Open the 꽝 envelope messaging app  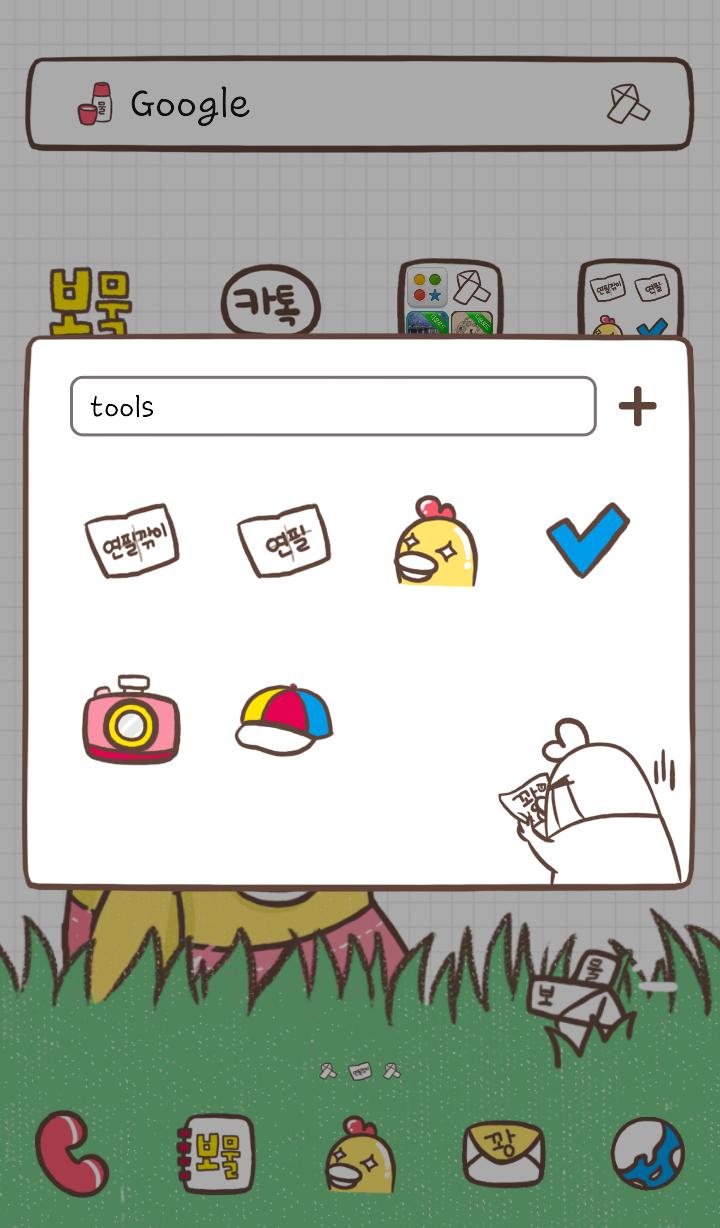pos(504,1153)
